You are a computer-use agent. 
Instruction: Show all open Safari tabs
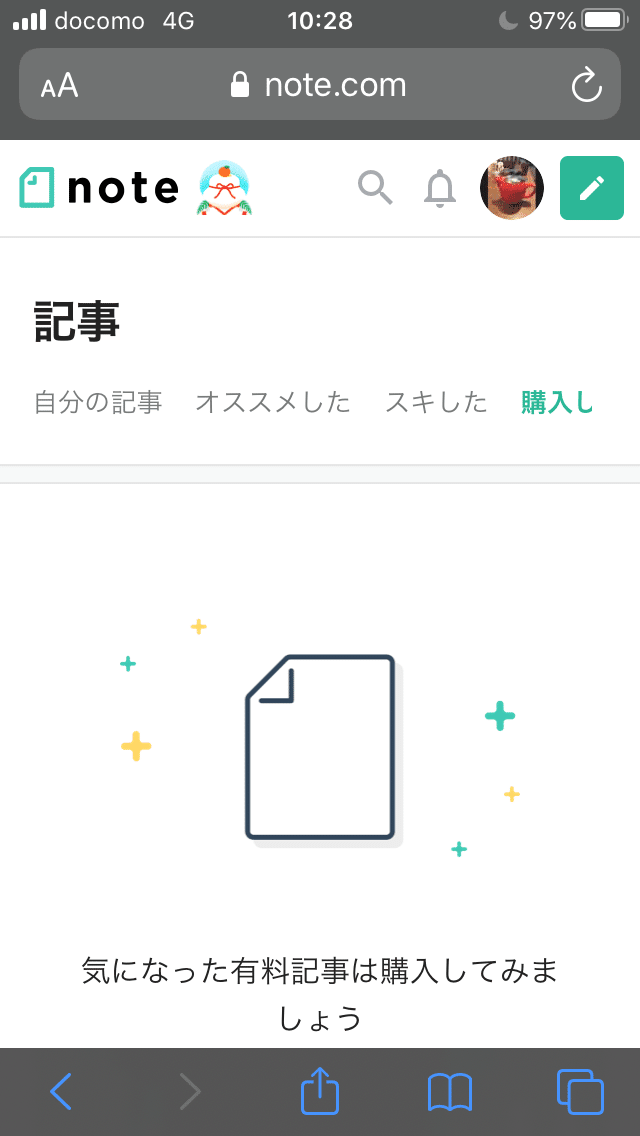coord(580,1091)
